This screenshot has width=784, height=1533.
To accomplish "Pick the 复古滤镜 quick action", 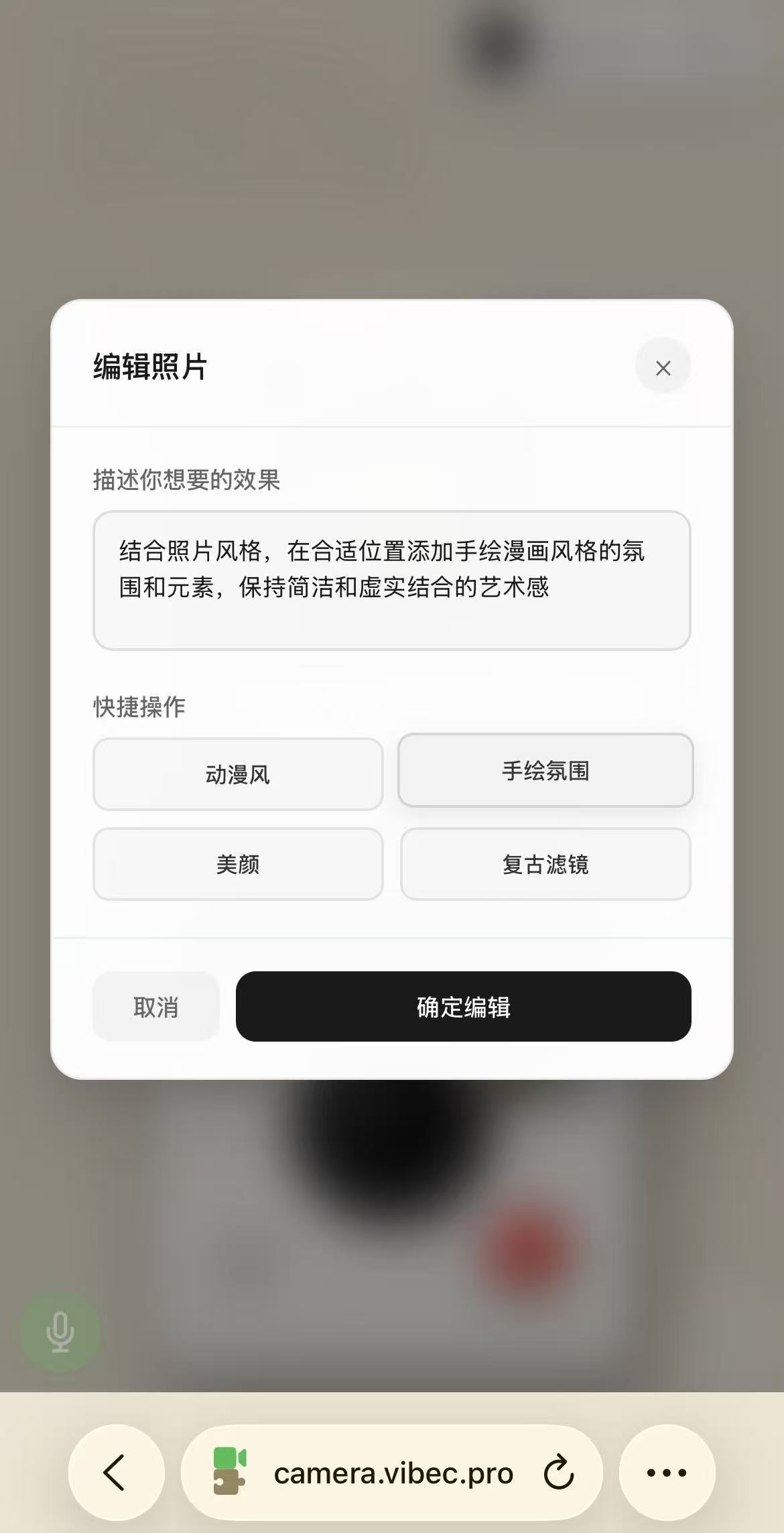I will click(x=545, y=864).
